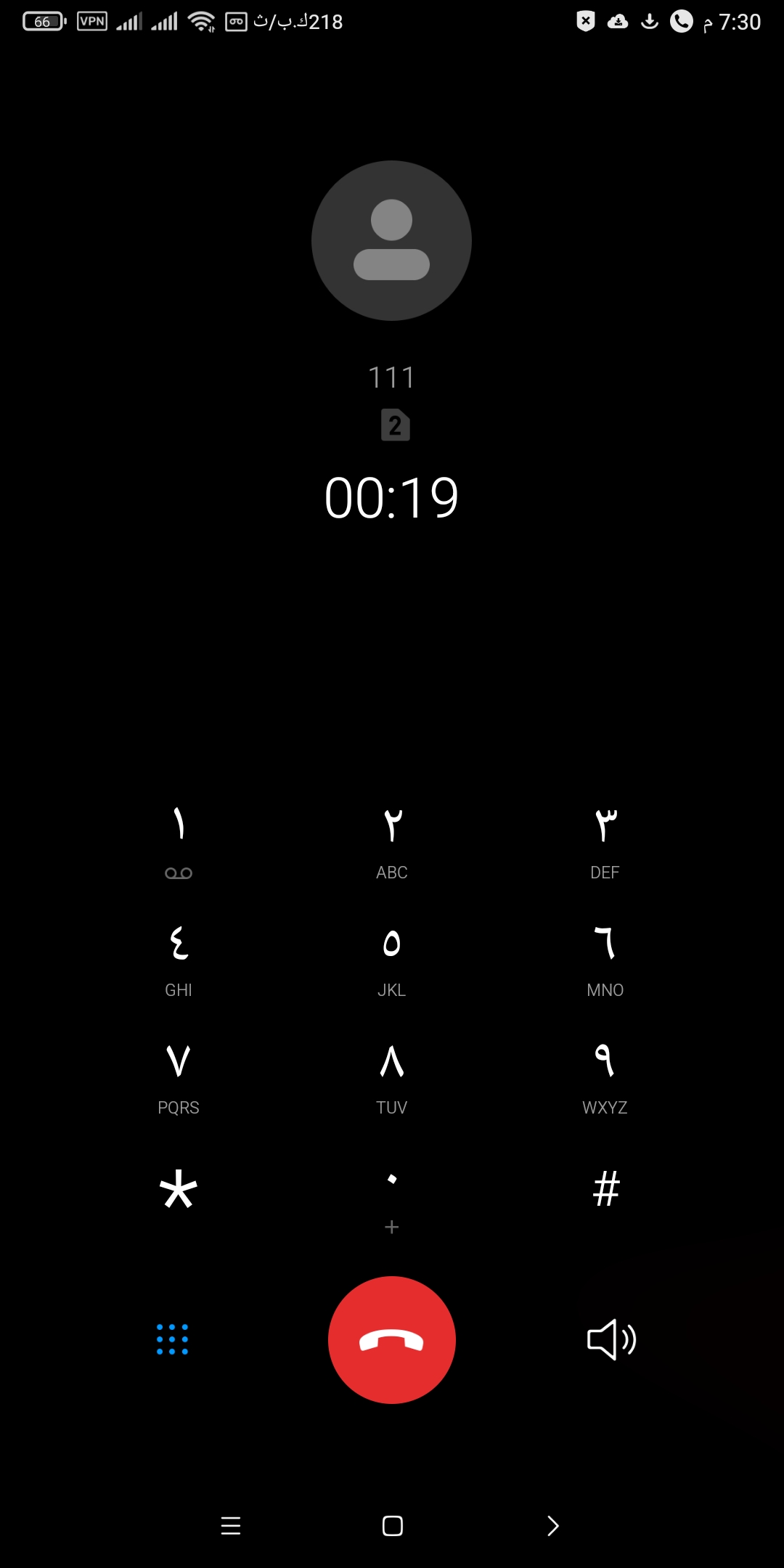Tap the ٨ TUV key

tap(392, 1077)
